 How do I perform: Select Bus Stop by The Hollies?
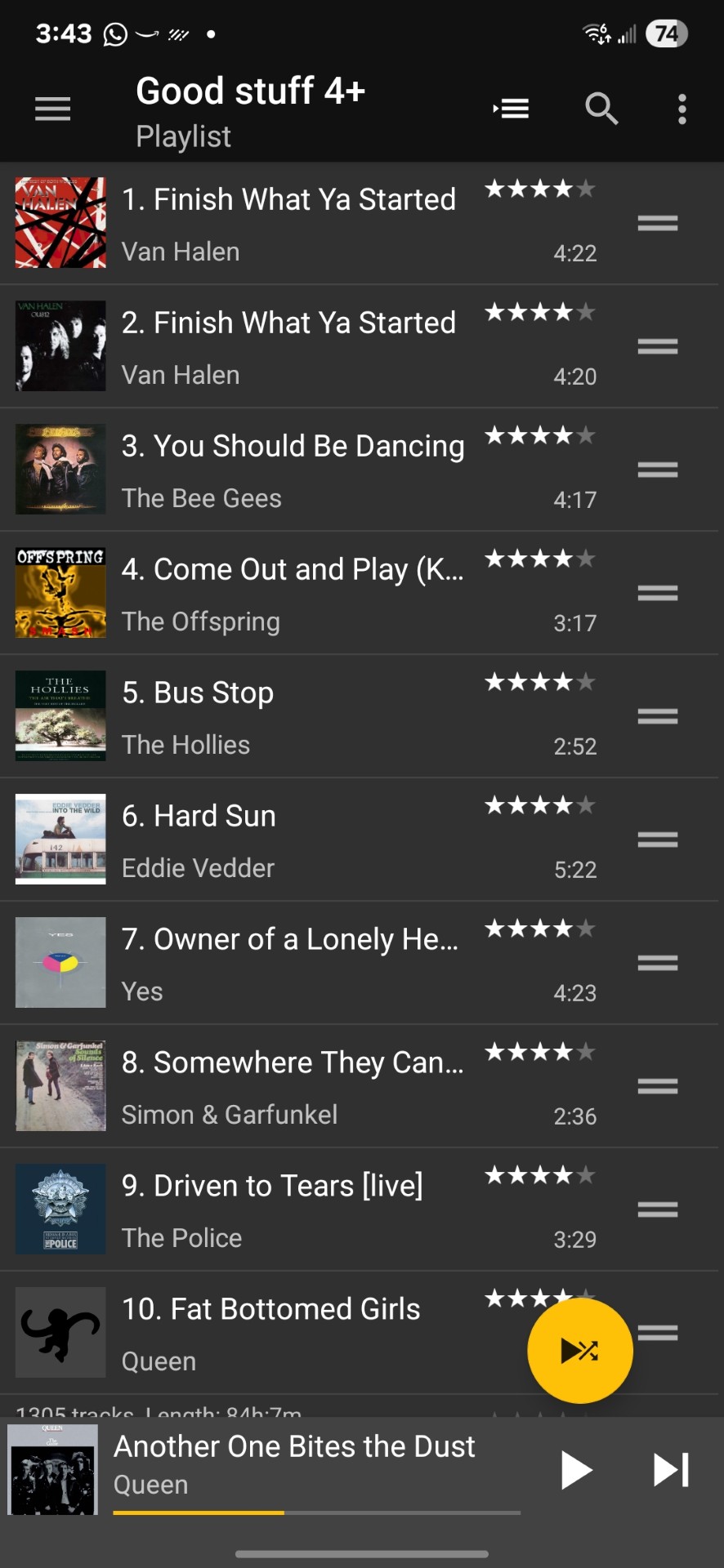293,716
